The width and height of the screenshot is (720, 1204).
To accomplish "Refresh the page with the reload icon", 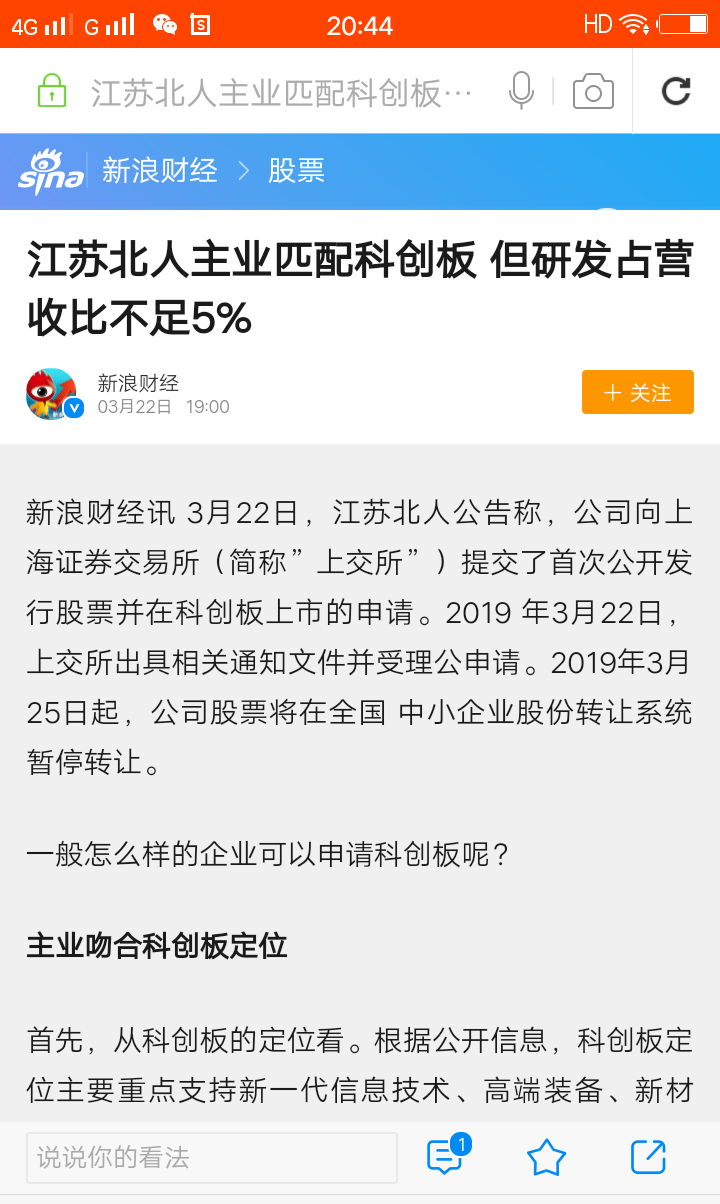I will (x=676, y=91).
